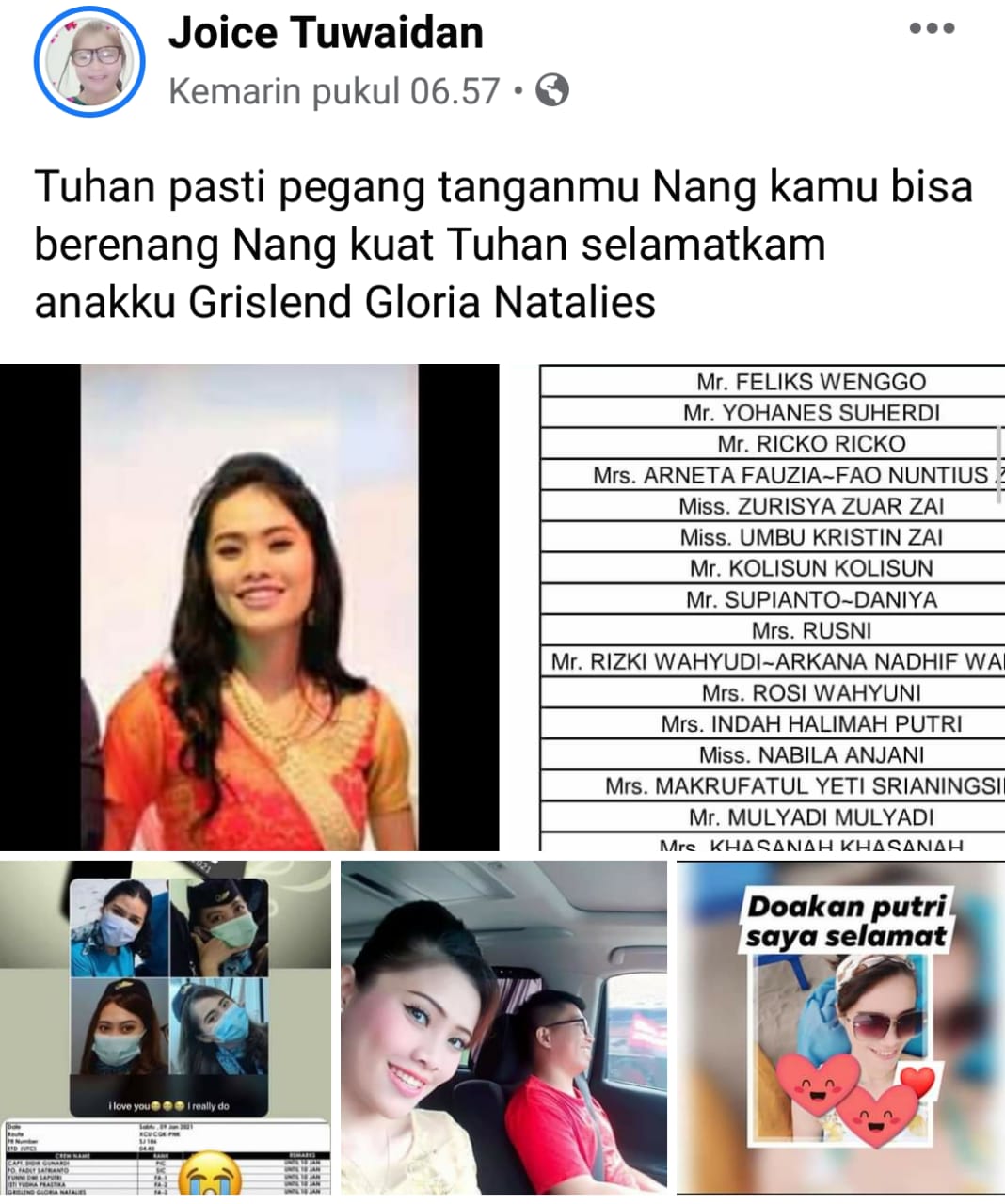The image size is (1005, 1204).
Task: Open the photo of couple in car
Action: [x=503, y=1027]
